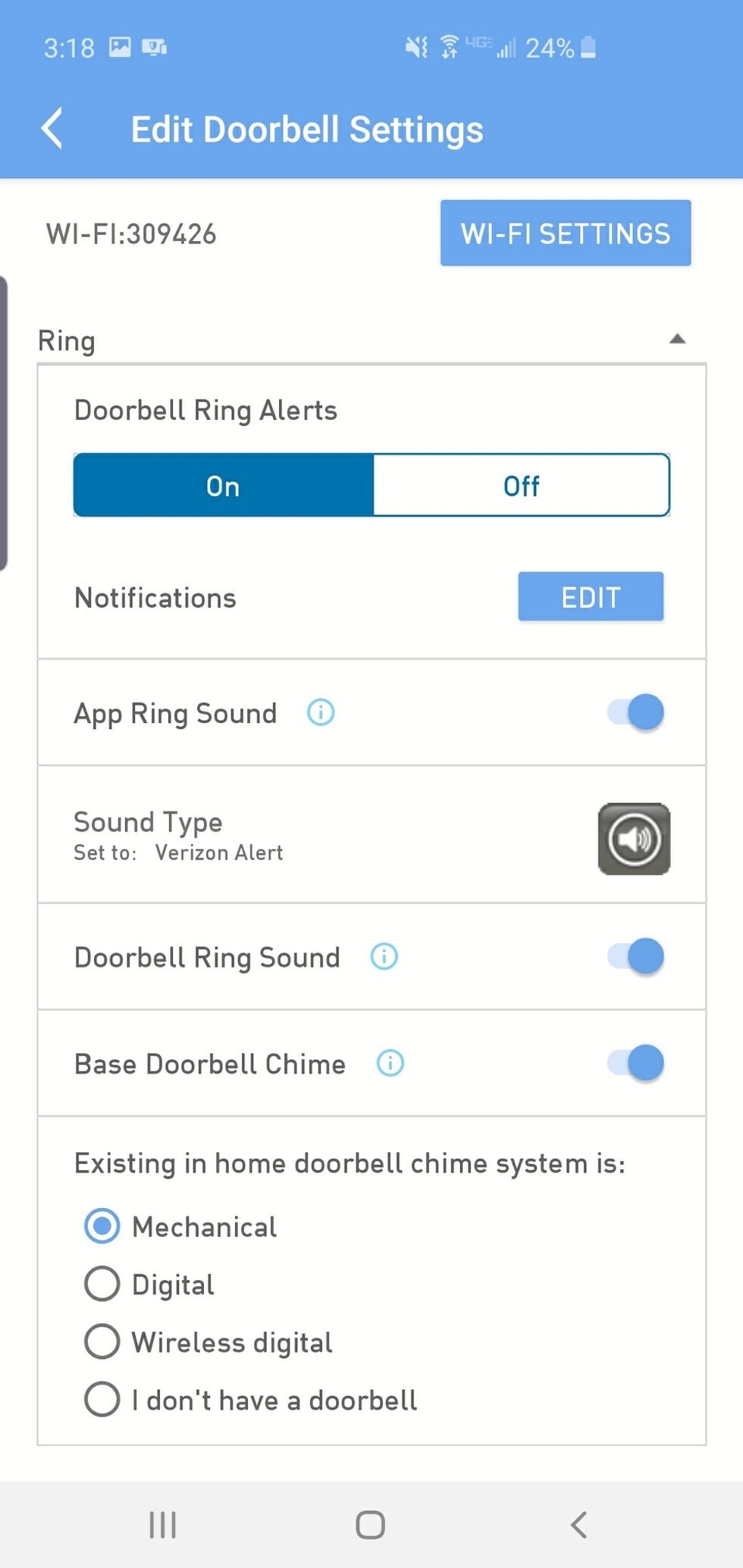View info about Doorbell Ring Sound
743x1568 pixels.
coord(384,956)
